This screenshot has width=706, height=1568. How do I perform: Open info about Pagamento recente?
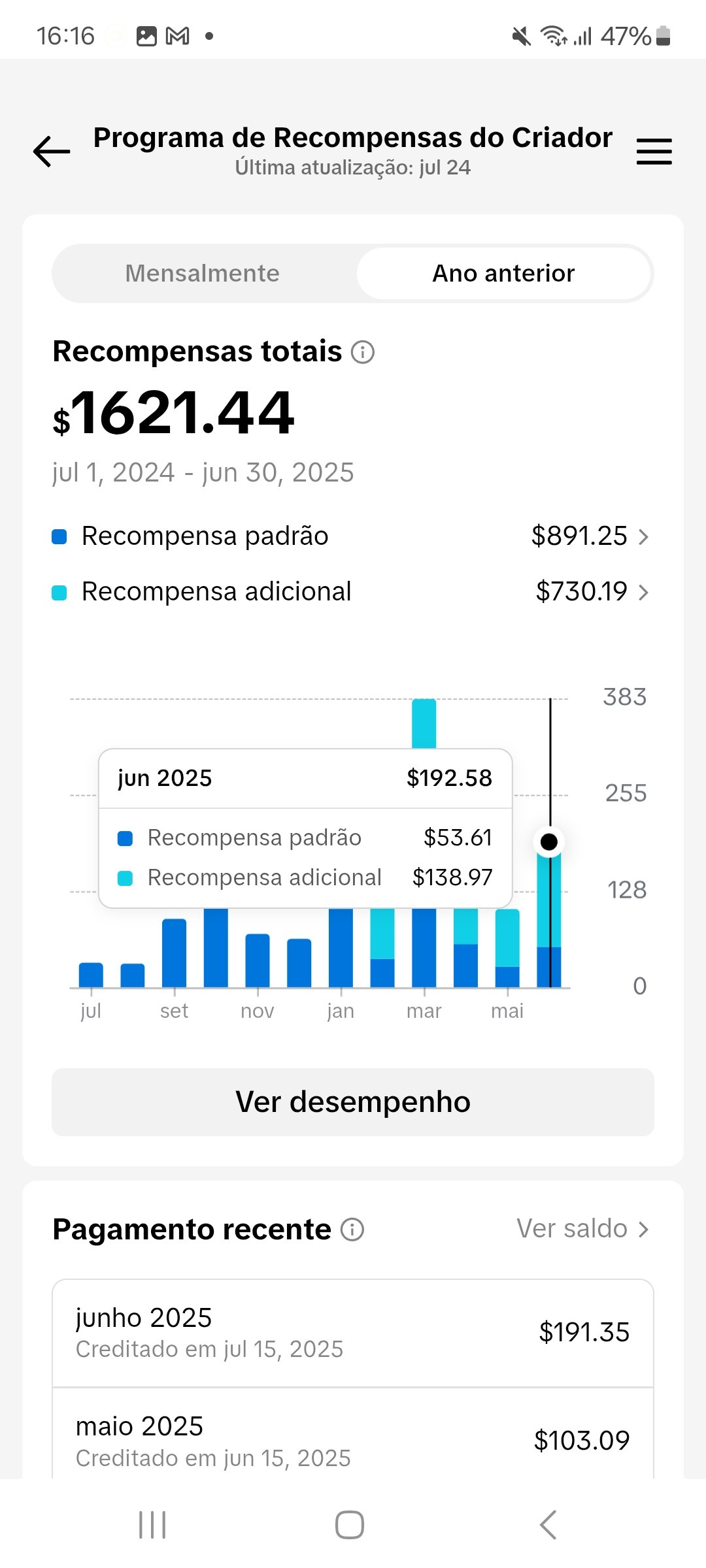[352, 1230]
